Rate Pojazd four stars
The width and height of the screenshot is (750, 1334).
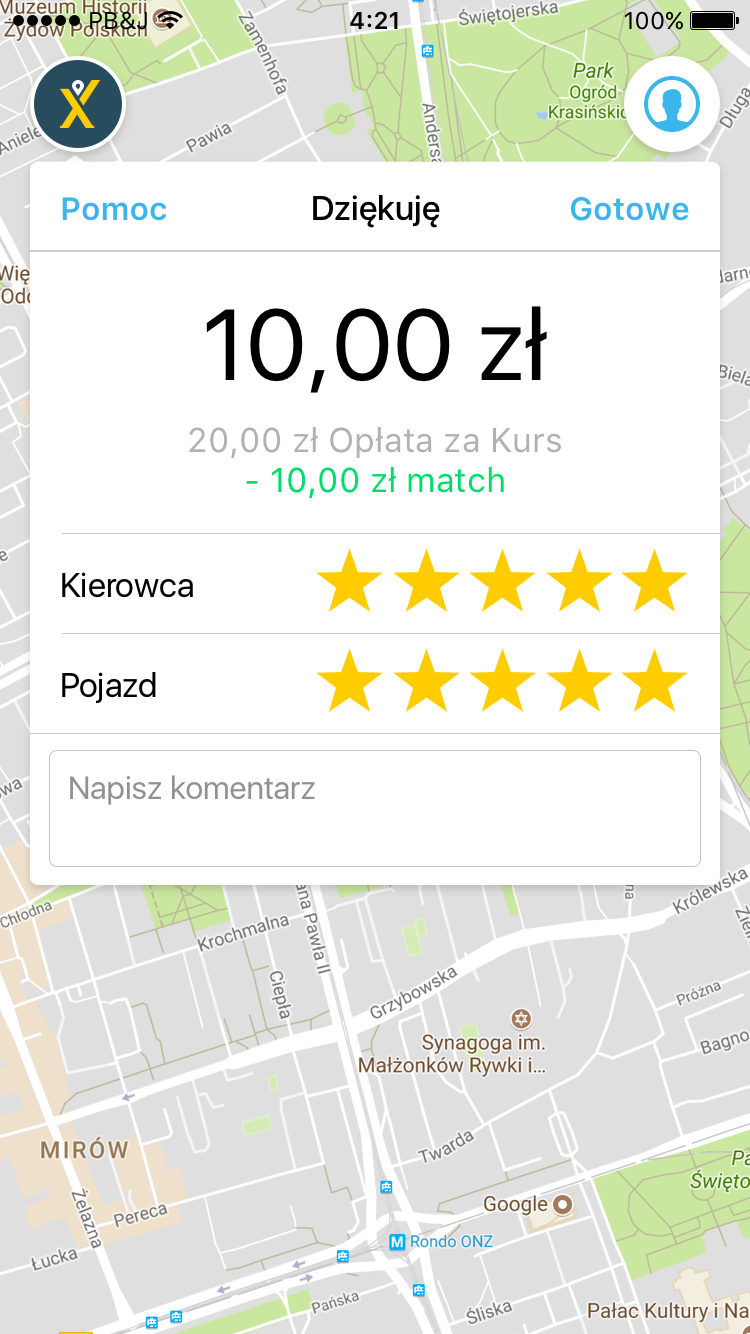click(579, 681)
